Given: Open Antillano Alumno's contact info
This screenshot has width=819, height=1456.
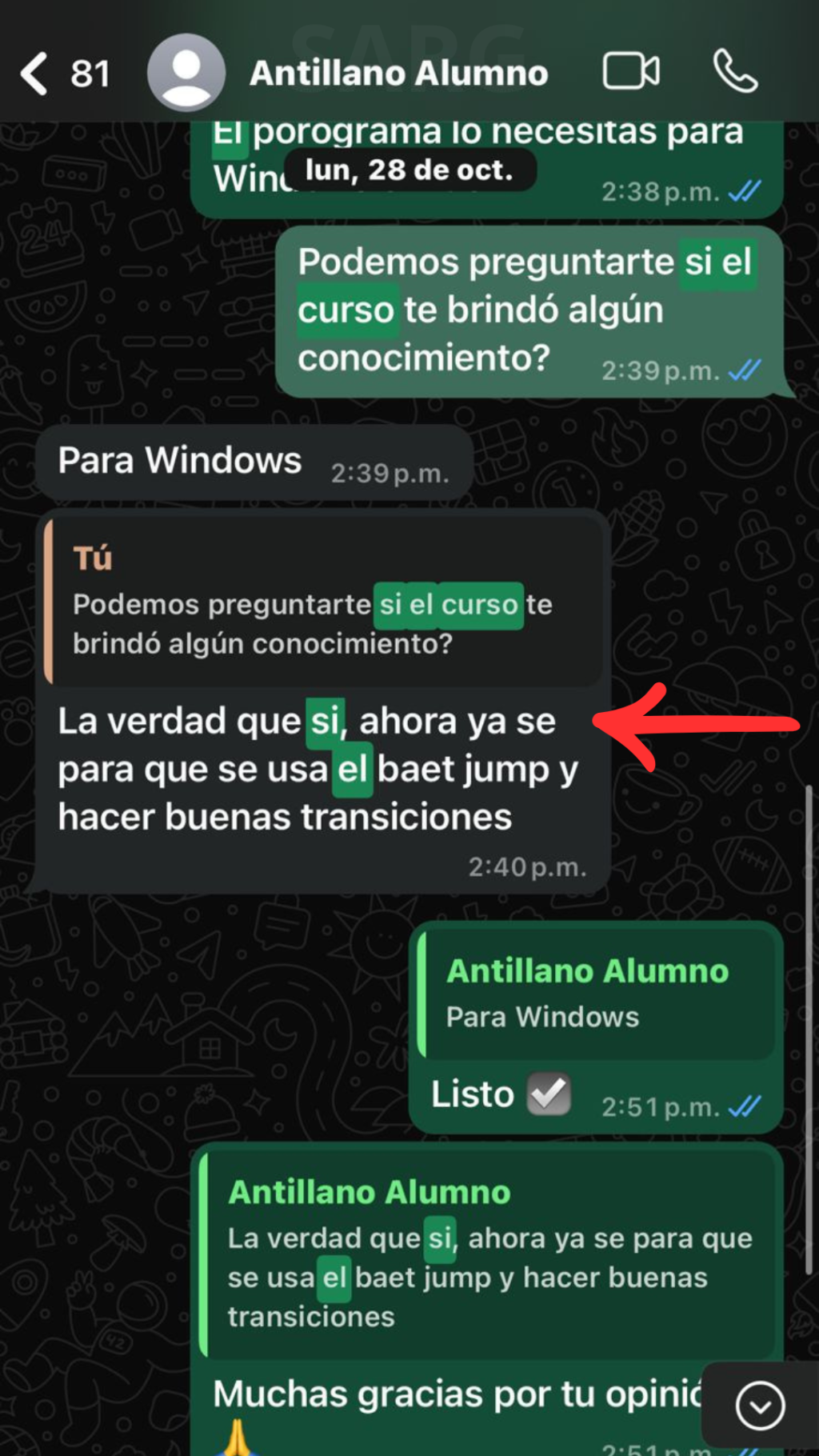Looking at the screenshot, I should pos(398,74).
